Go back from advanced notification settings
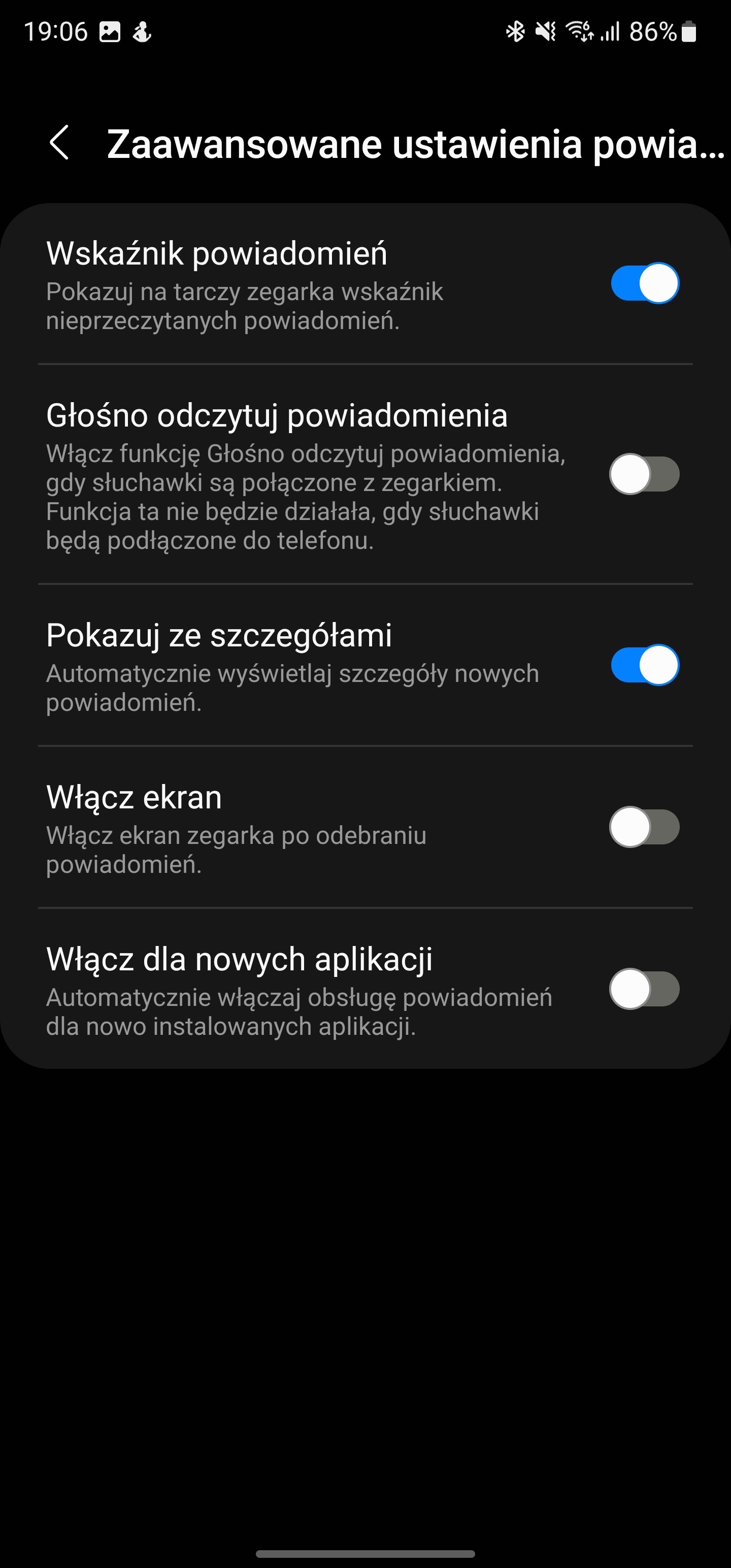Screen dimensions: 731x1568 pos(59,144)
